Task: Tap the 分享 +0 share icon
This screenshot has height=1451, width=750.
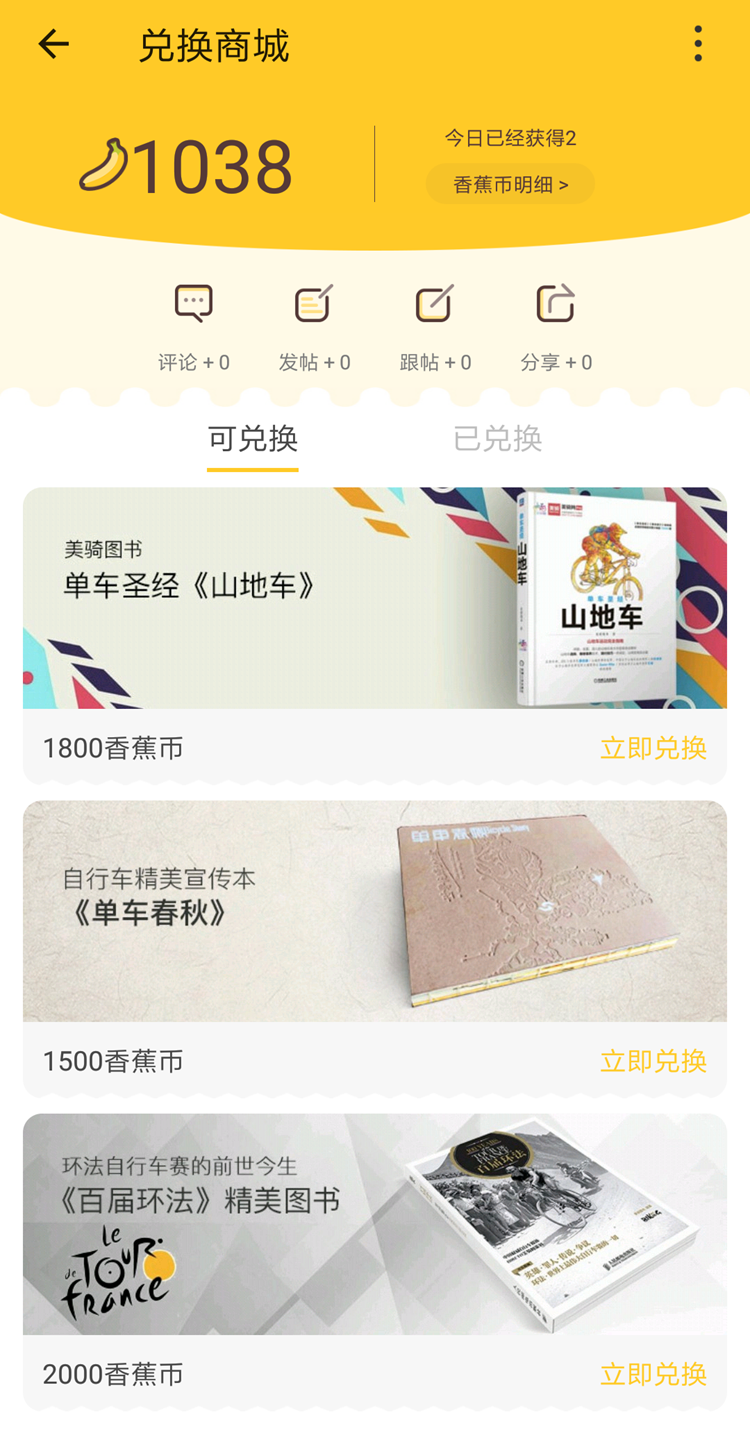Action: point(556,304)
